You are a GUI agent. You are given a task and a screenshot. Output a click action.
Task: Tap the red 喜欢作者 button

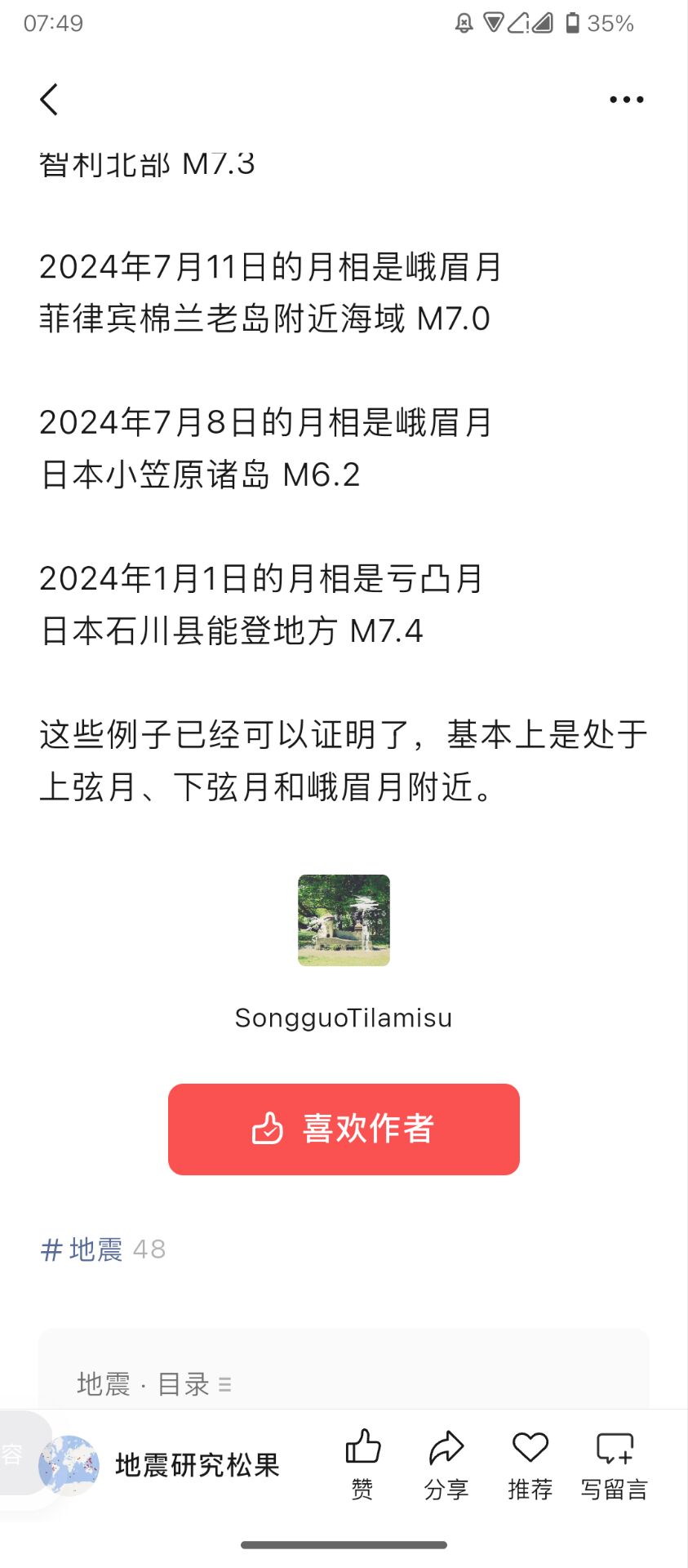click(344, 1129)
